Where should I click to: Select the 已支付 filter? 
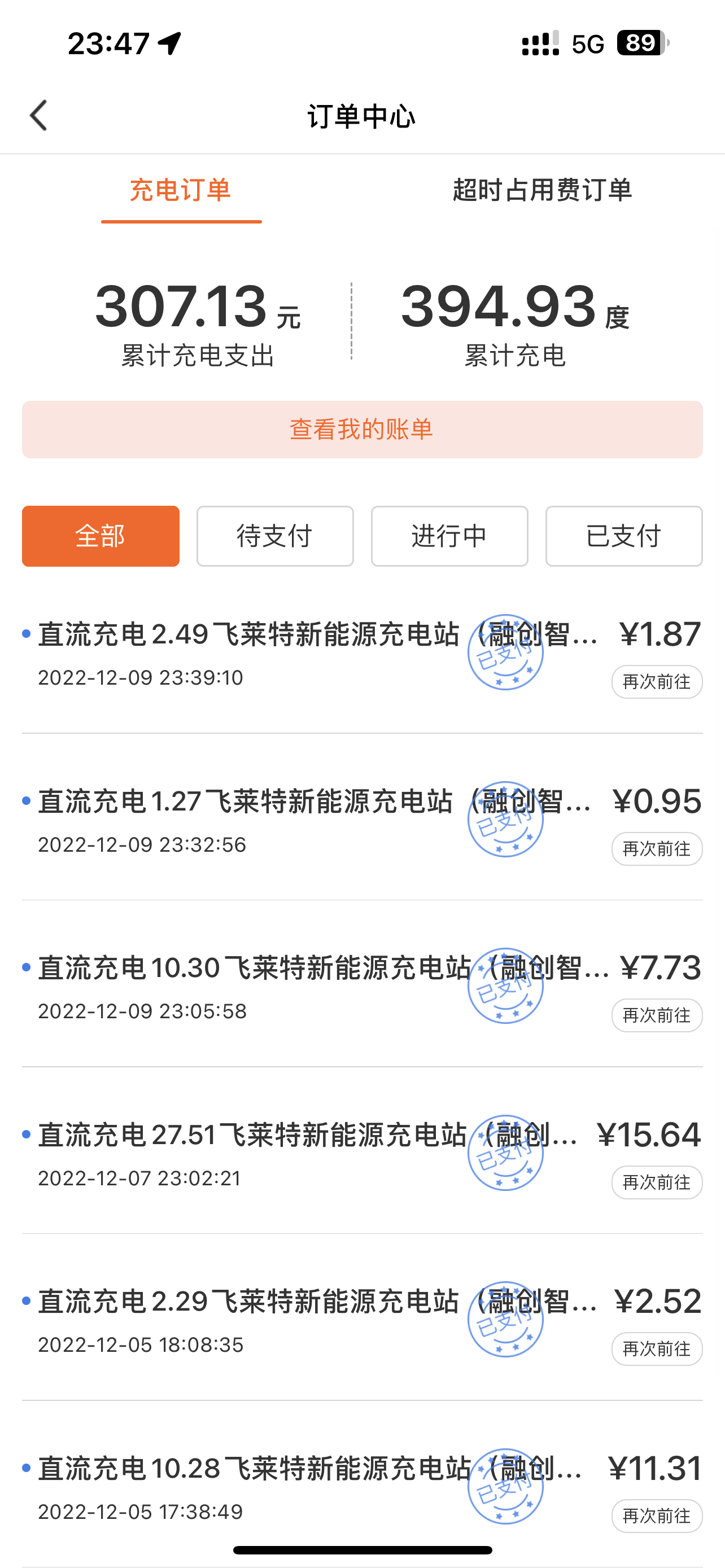tap(623, 536)
